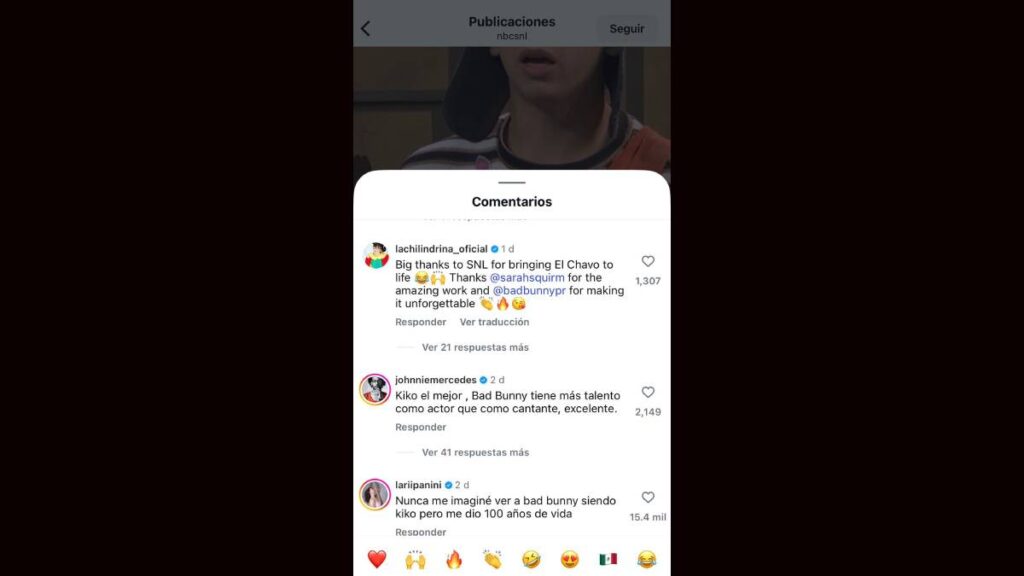The width and height of the screenshot is (1024, 576).
Task: Insert the clapping hands emoji reaction
Action: pos(492,559)
